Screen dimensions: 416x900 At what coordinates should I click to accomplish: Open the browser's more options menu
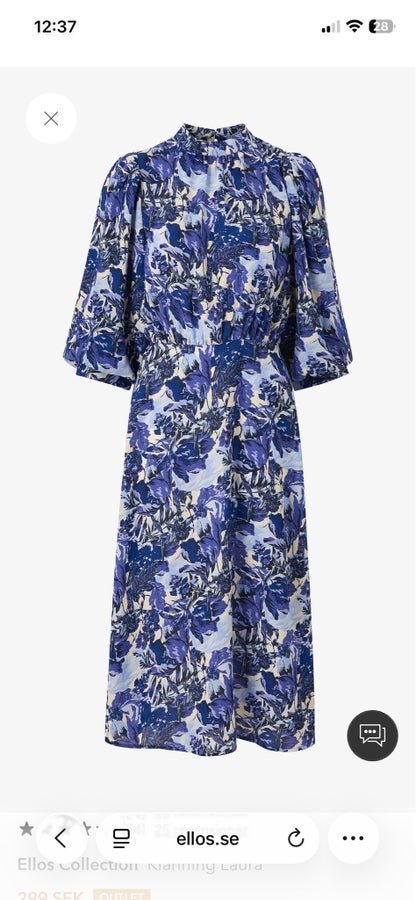point(353,838)
